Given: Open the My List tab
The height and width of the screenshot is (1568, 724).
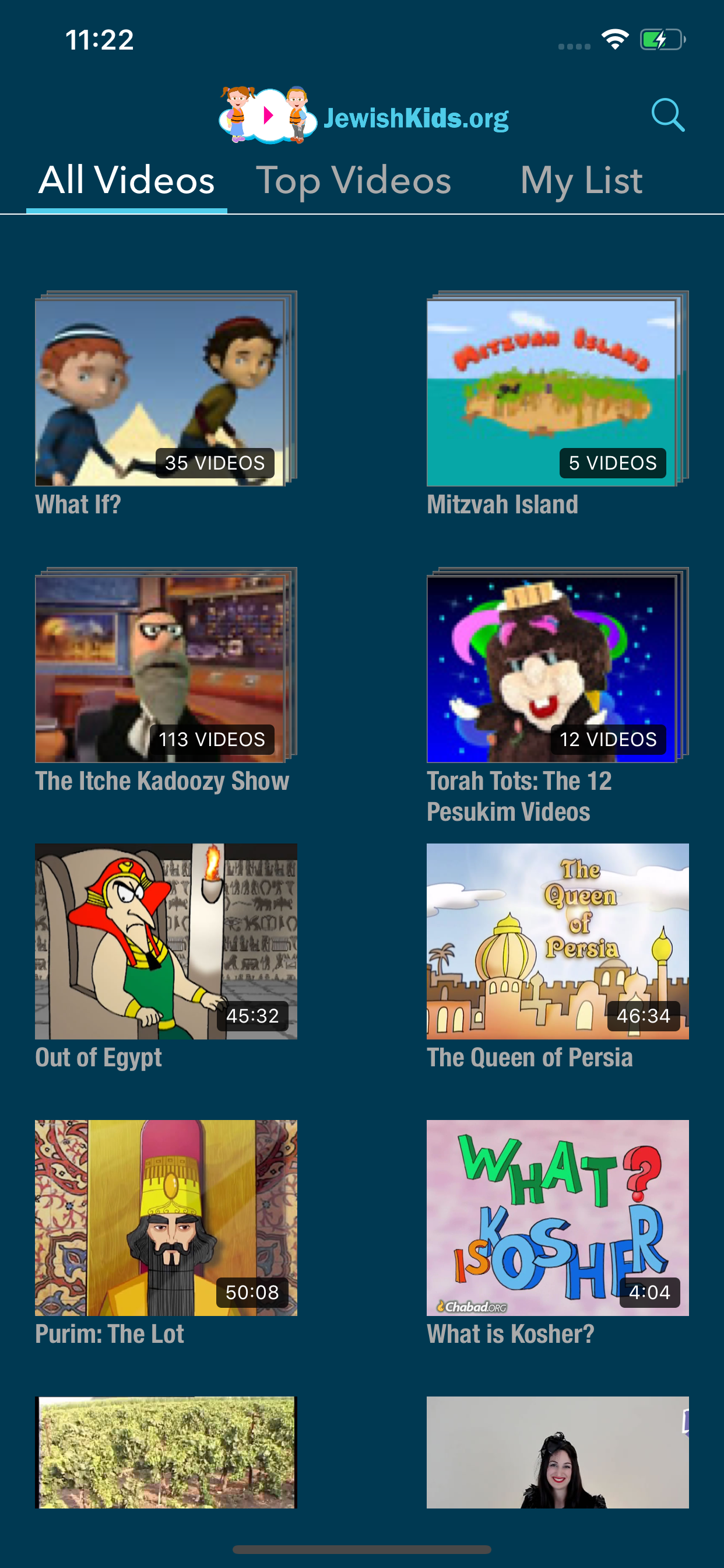Looking at the screenshot, I should tap(581, 180).
